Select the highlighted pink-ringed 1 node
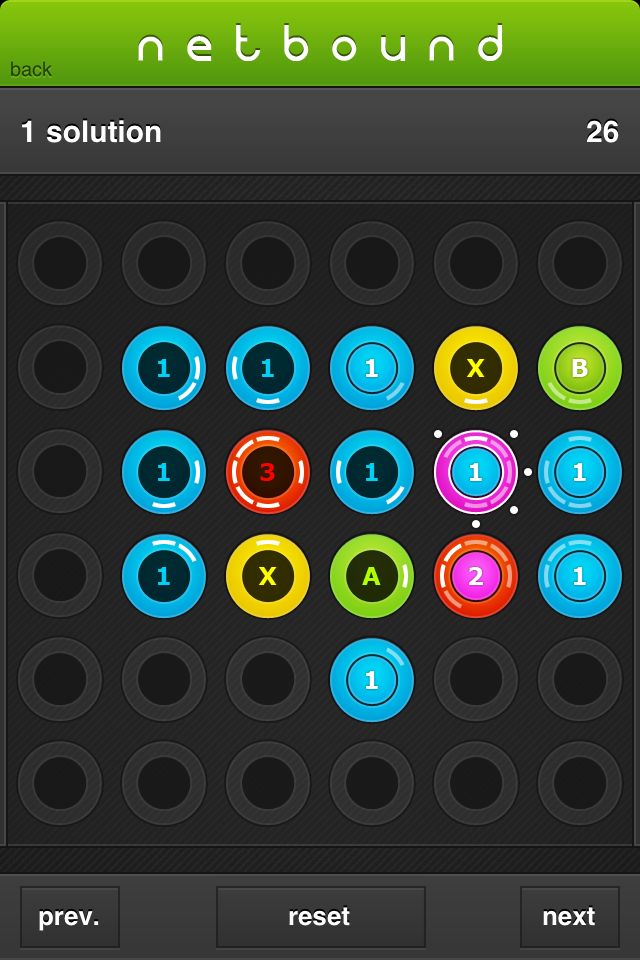640x960 pixels. pos(475,472)
